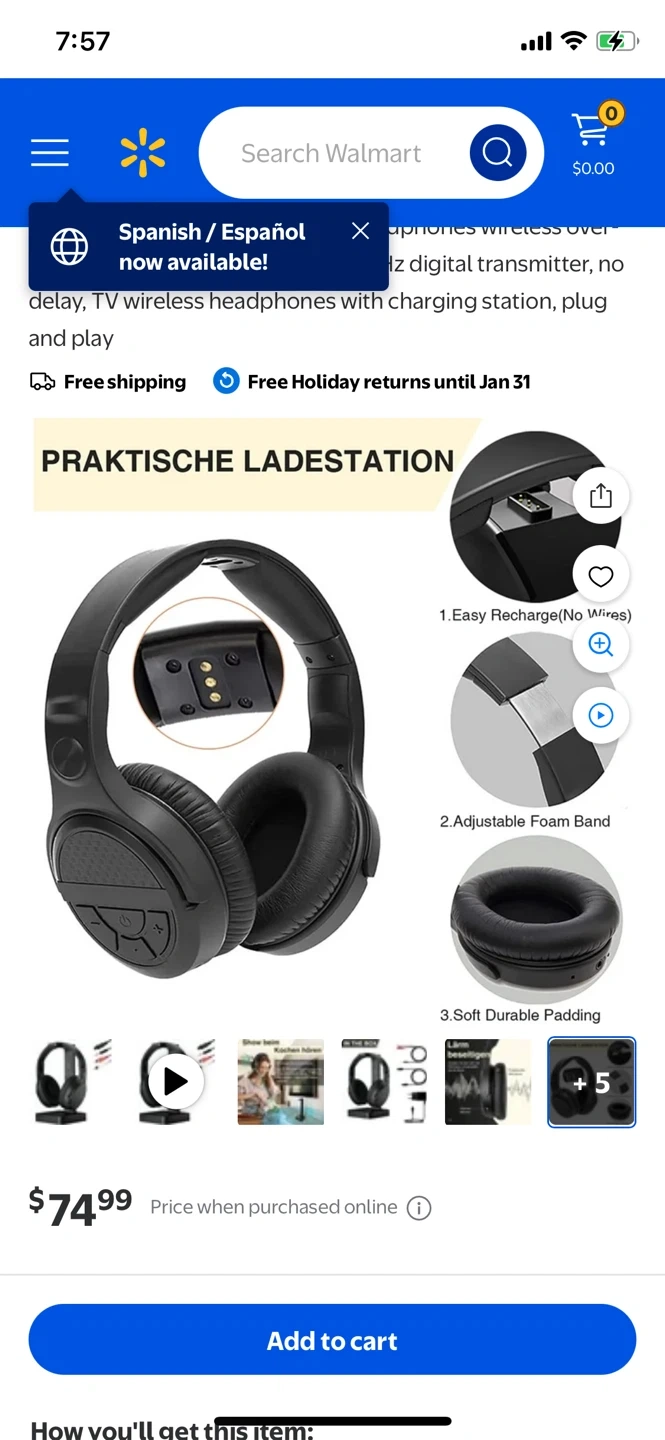Tap the Search Walmart field
The image size is (665, 1440).
click(x=331, y=153)
